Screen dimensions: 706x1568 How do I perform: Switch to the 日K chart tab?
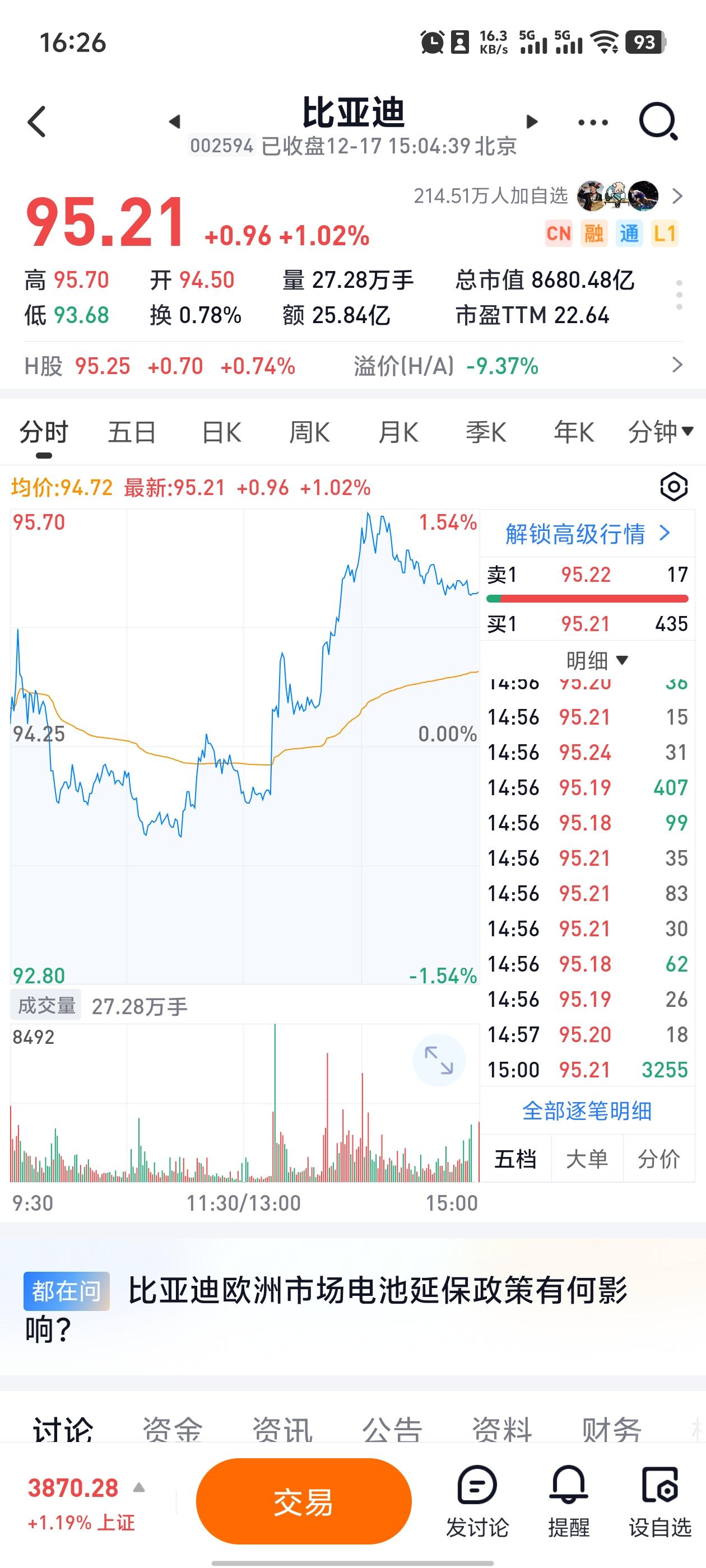click(221, 431)
